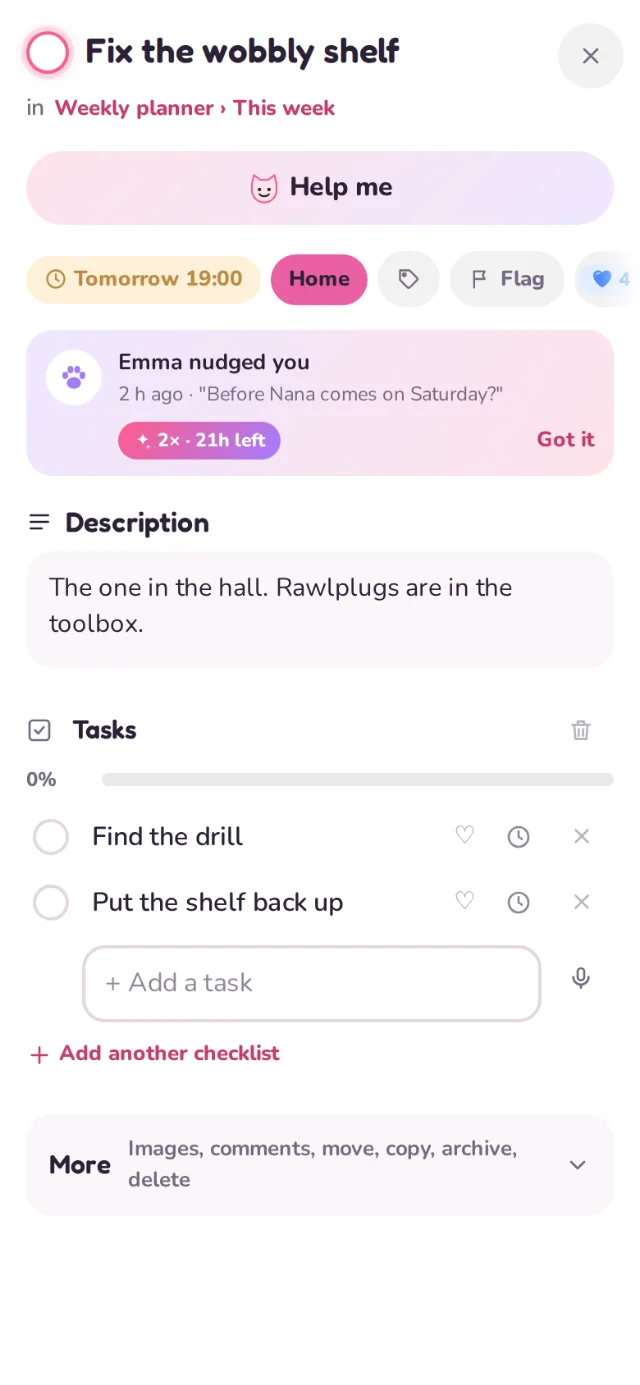Tap the Home label chip

(319, 279)
